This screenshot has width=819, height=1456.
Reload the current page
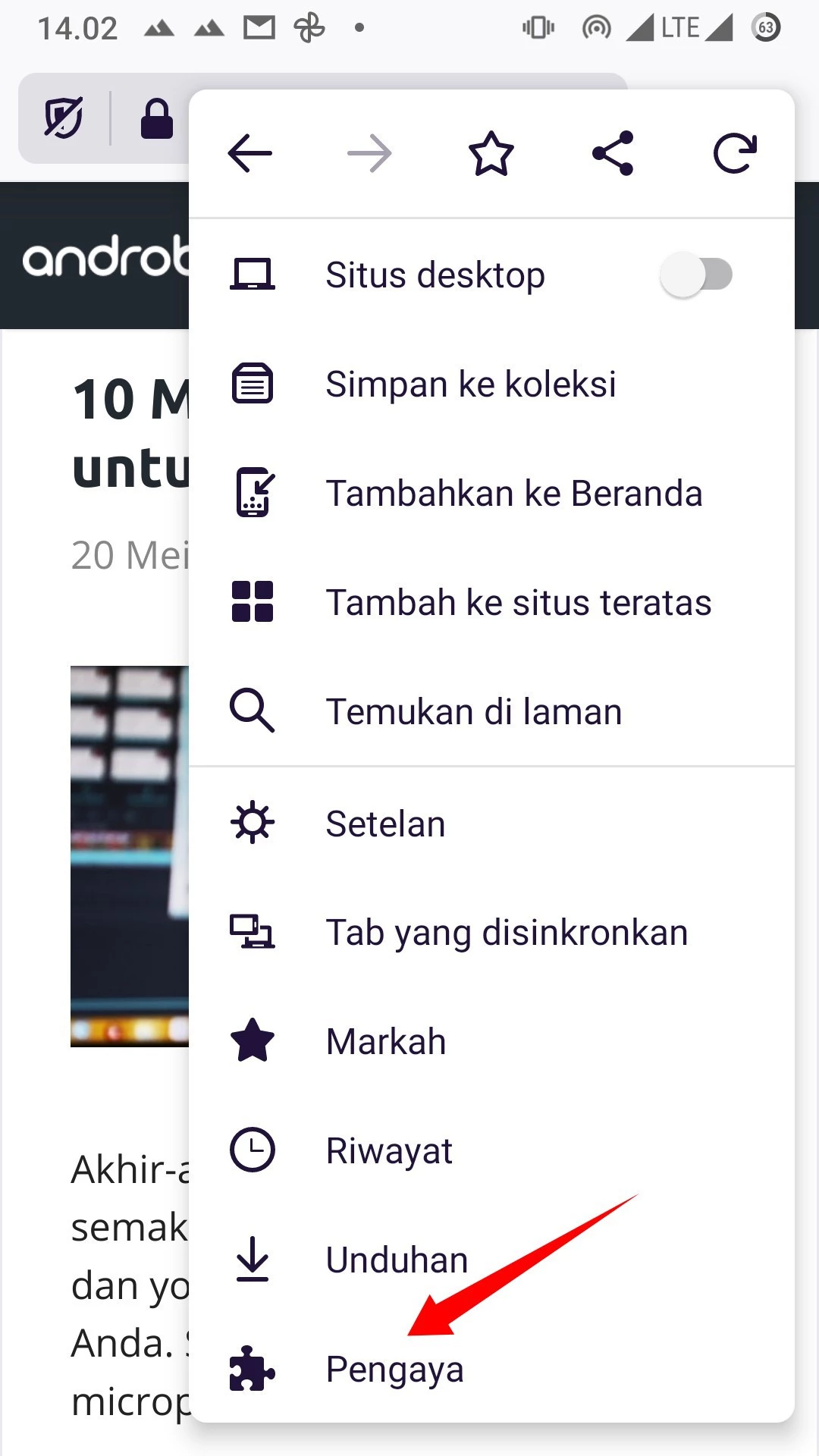pyautogui.click(x=734, y=152)
